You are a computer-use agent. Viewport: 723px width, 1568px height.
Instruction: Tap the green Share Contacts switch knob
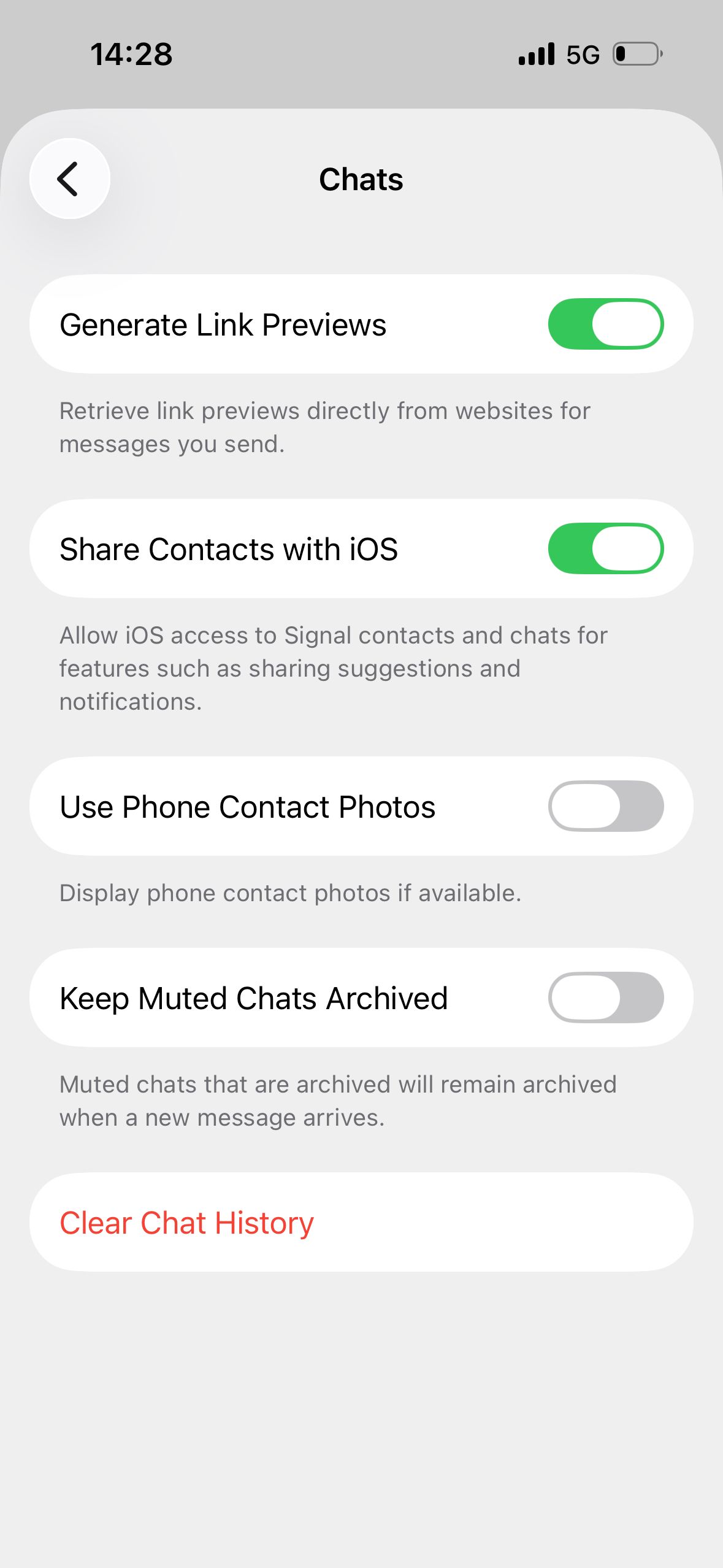[x=626, y=548]
